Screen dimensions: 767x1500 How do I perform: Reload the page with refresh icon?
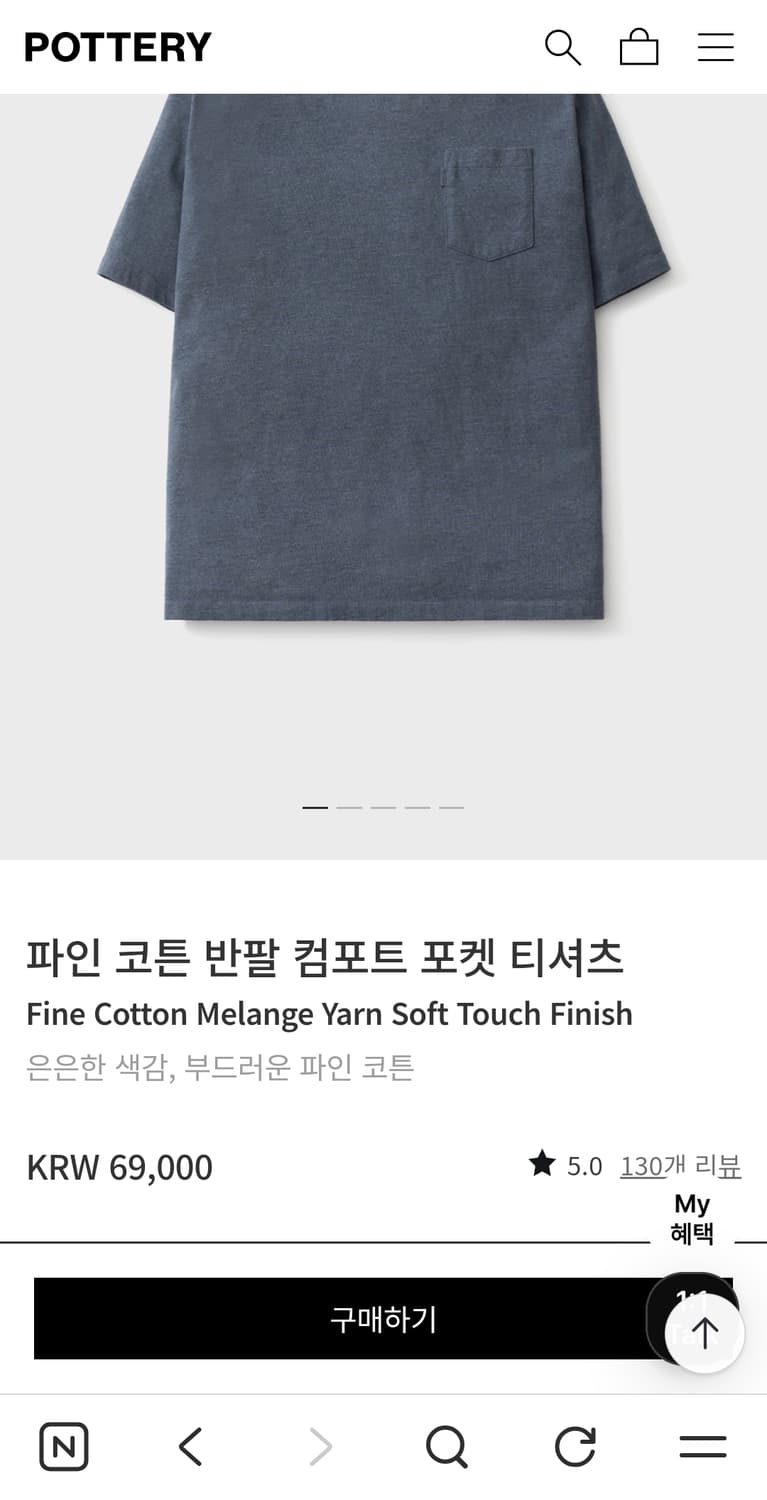575,1446
